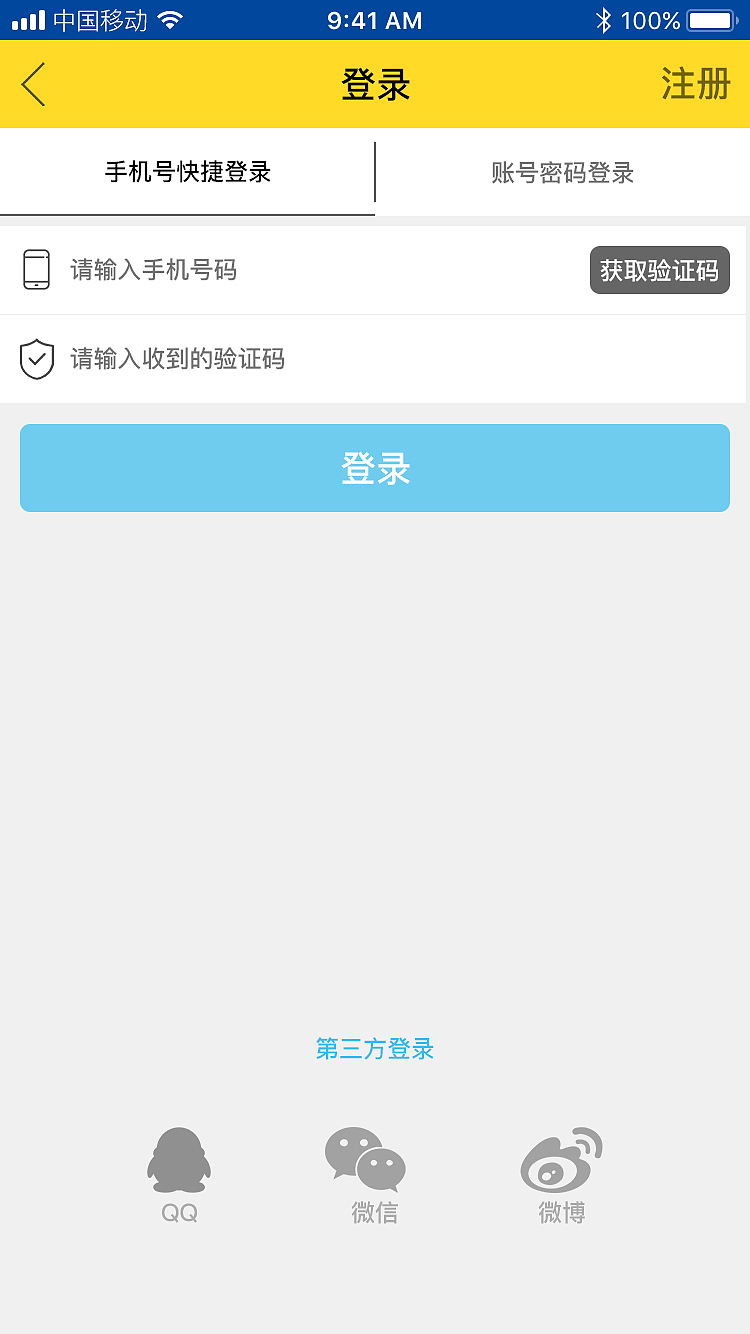Viewport: 750px width, 1334px height.
Task: Click the back arrow in the header
Action: click(x=33, y=84)
